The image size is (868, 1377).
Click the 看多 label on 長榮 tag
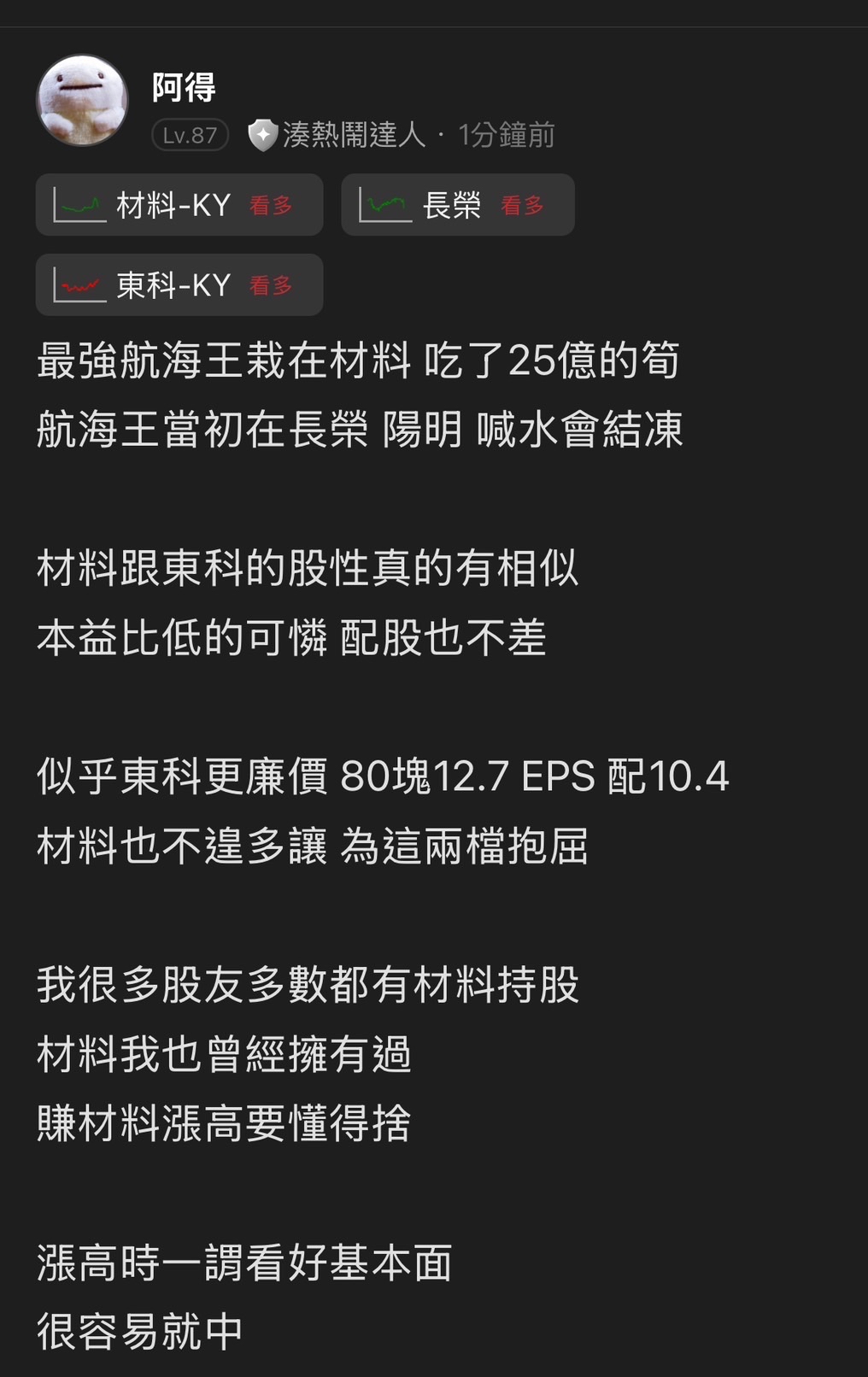tap(522, 205)
